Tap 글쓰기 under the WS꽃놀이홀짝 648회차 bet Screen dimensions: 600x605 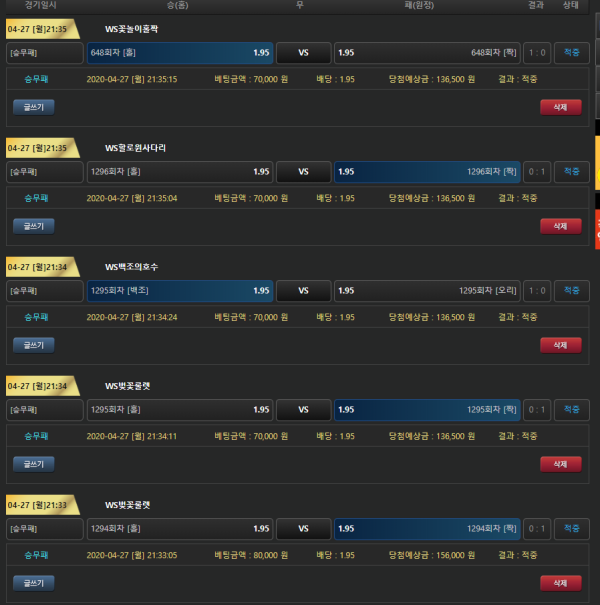pyautogui.click(x=34, y=107)
